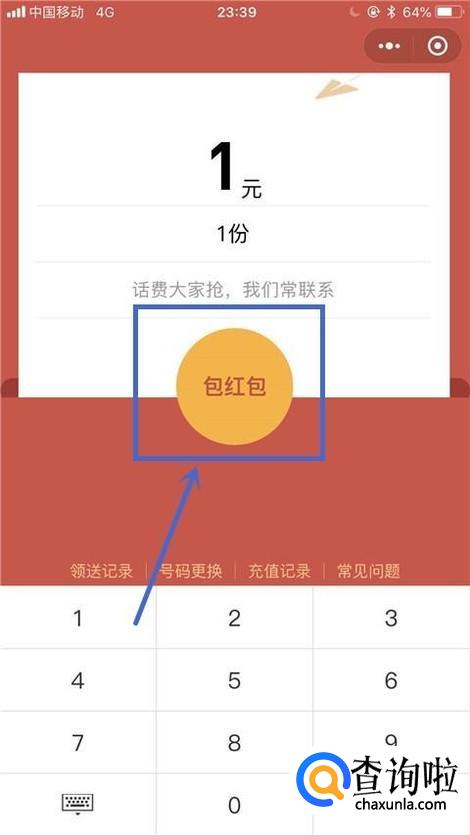Open 领送记录
Screen dimensions: 470x835
pyautogui.click(x=102, y=571)
